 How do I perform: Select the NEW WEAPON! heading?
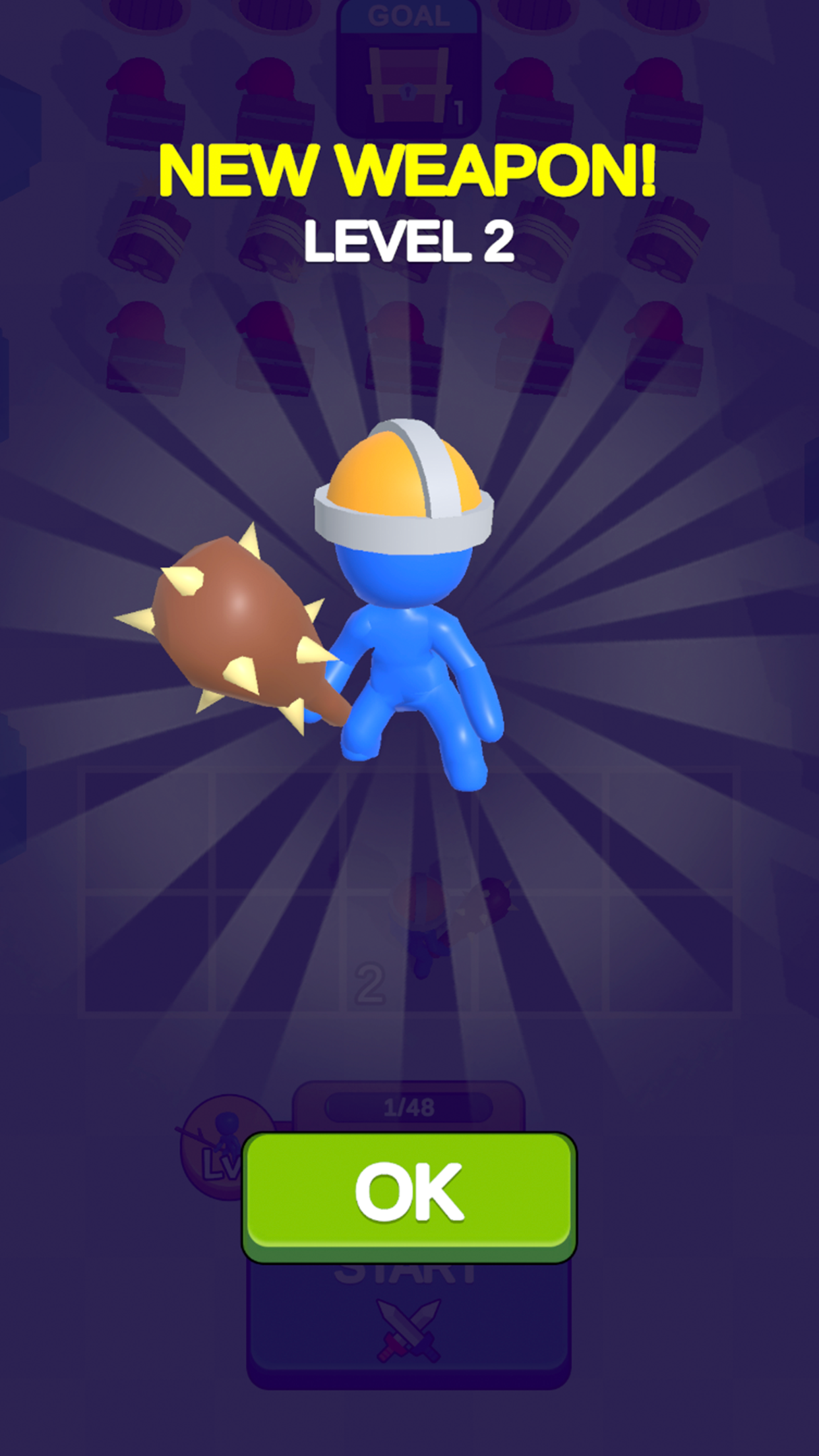(x=409, y=169)
